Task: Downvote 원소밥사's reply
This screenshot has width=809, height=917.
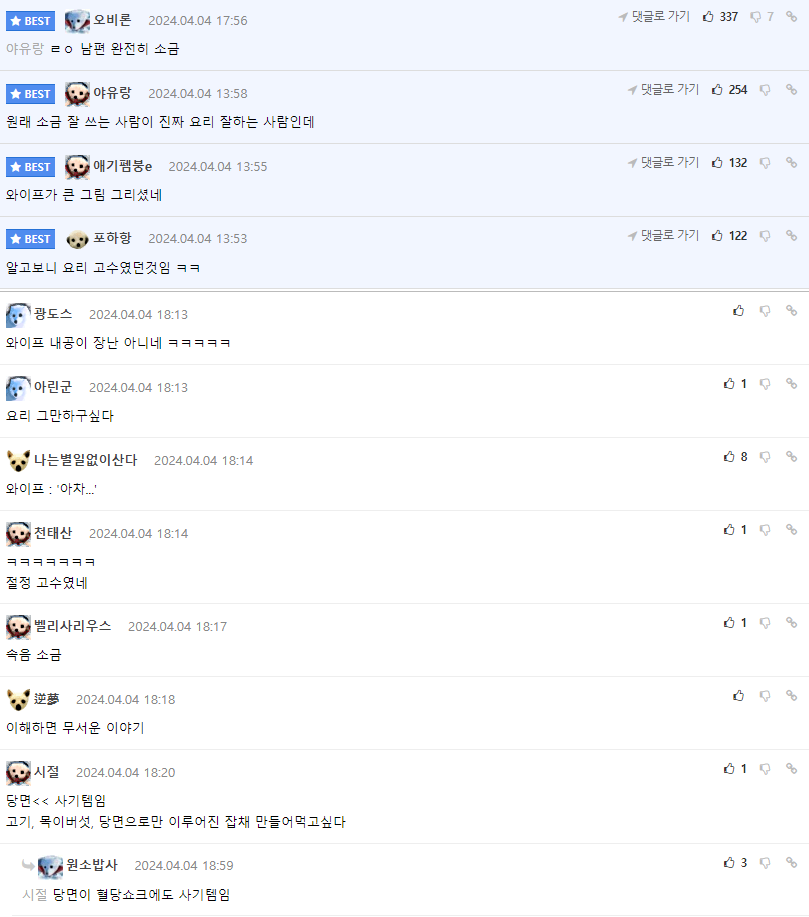Action: pos(765,863)
